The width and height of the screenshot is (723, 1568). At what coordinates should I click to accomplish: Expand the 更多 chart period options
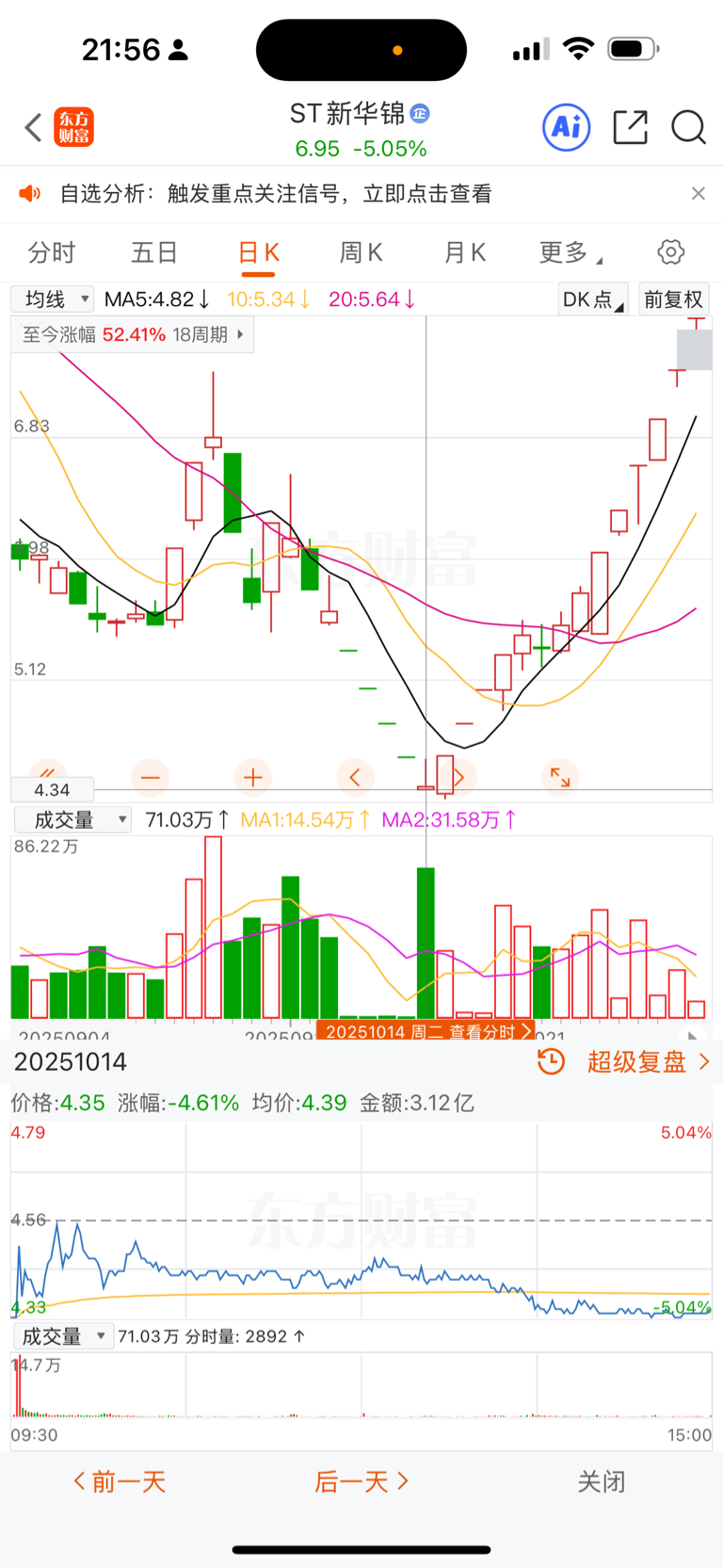pyautogui.click(x=570, y=252)
